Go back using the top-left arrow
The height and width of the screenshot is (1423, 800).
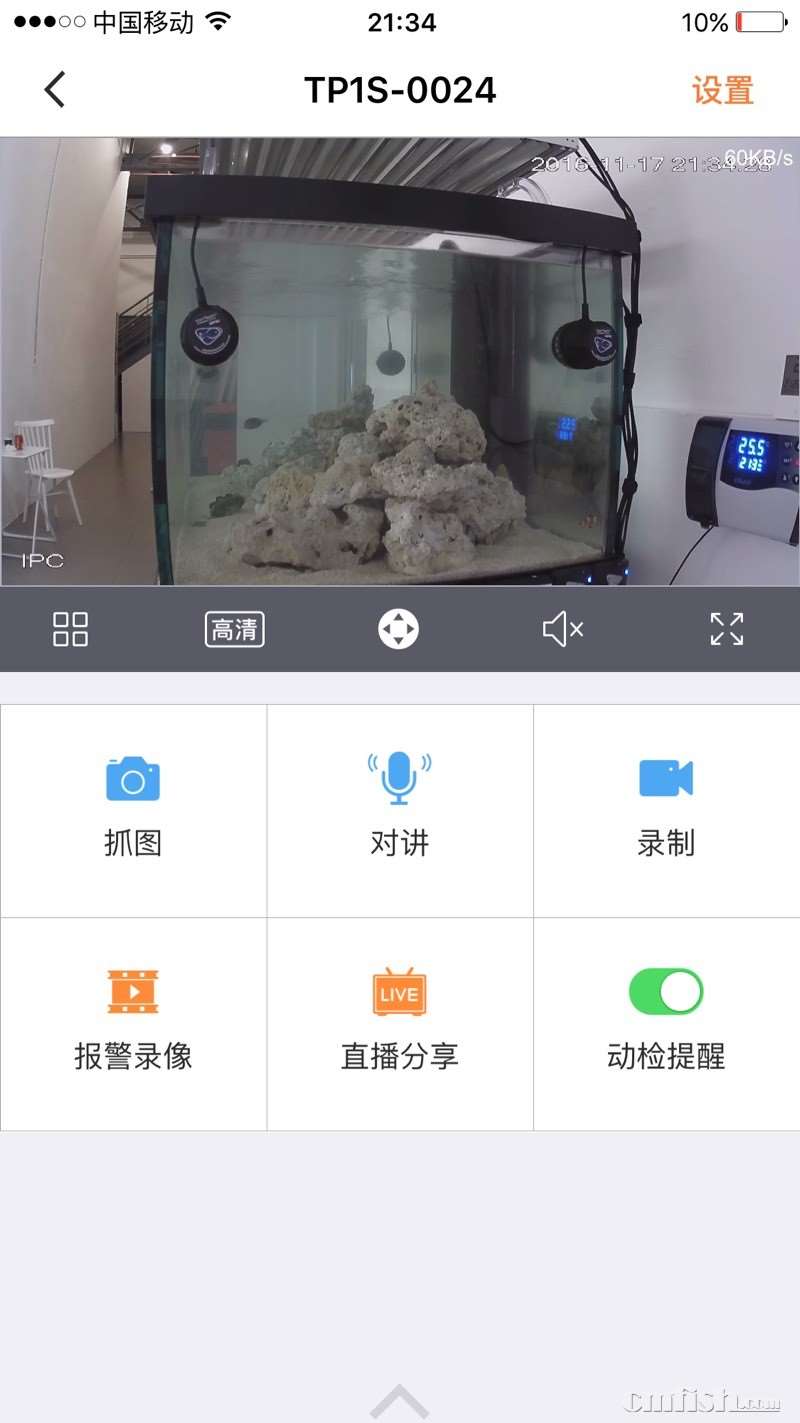55,90
